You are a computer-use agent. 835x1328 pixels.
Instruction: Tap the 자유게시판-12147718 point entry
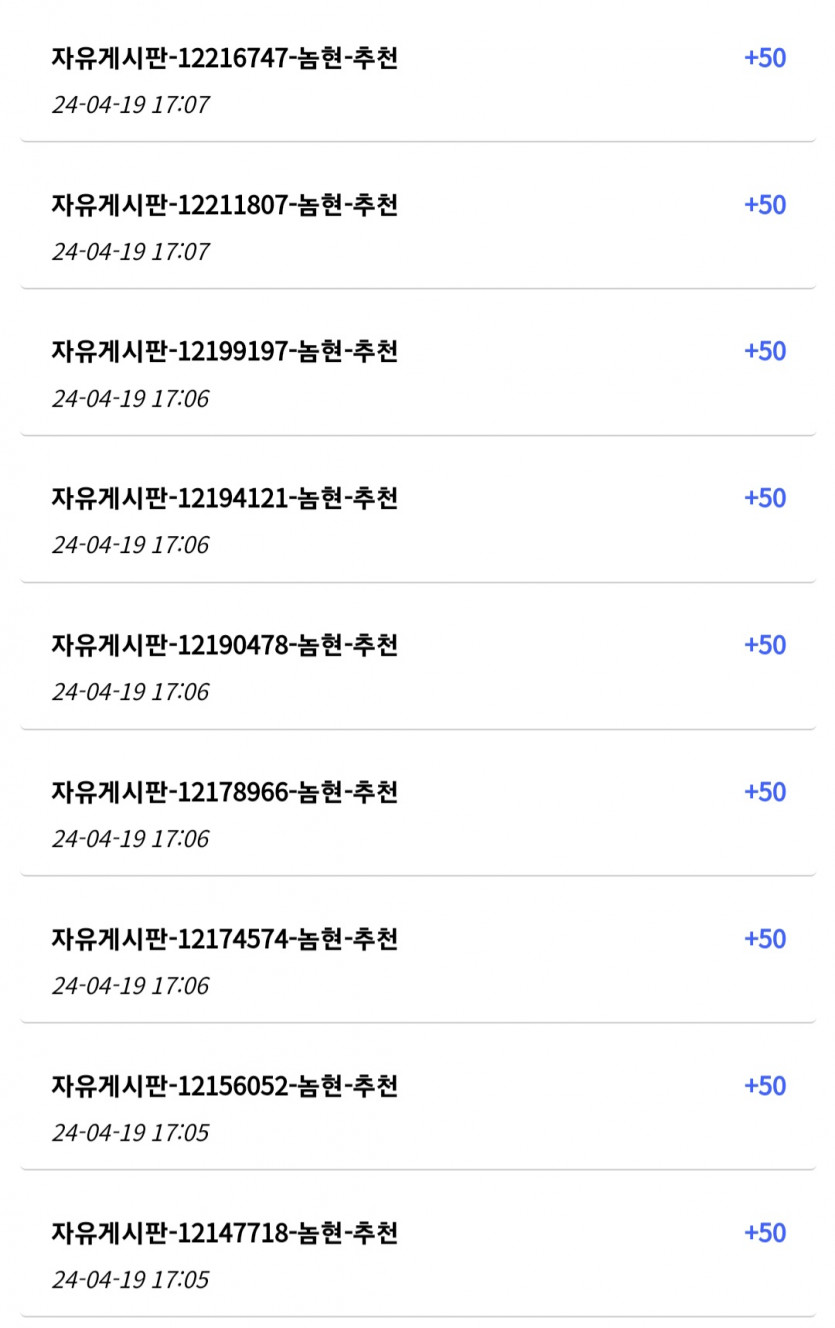click(x=225, y=1233)
